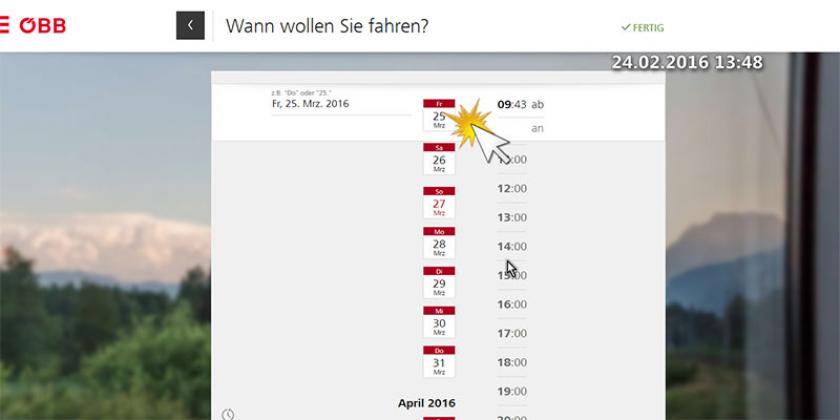The height and width of the screenshot is (420, 840).
Task: Choose 16:00 as time
Action: click(512, 304)
